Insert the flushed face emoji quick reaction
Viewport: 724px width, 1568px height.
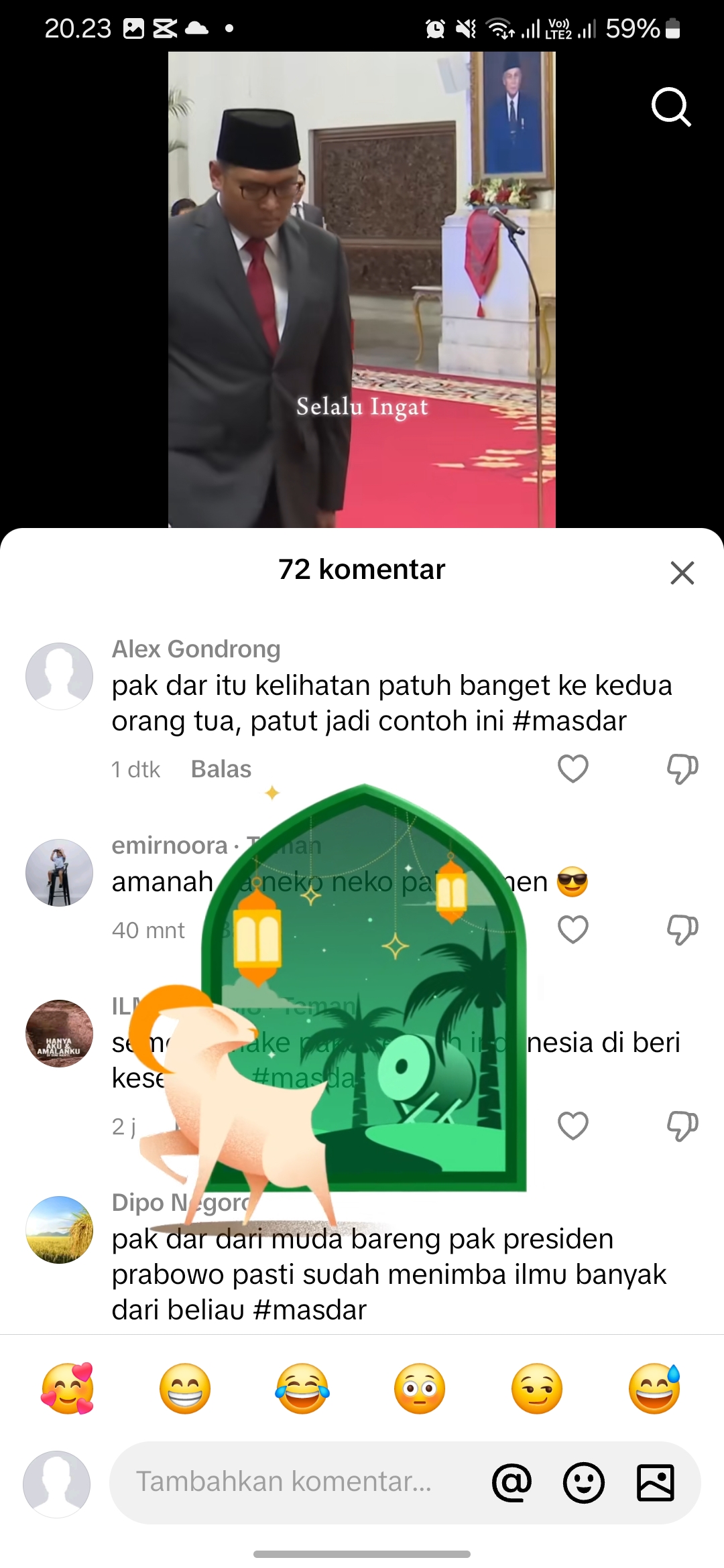(420, 1388)
